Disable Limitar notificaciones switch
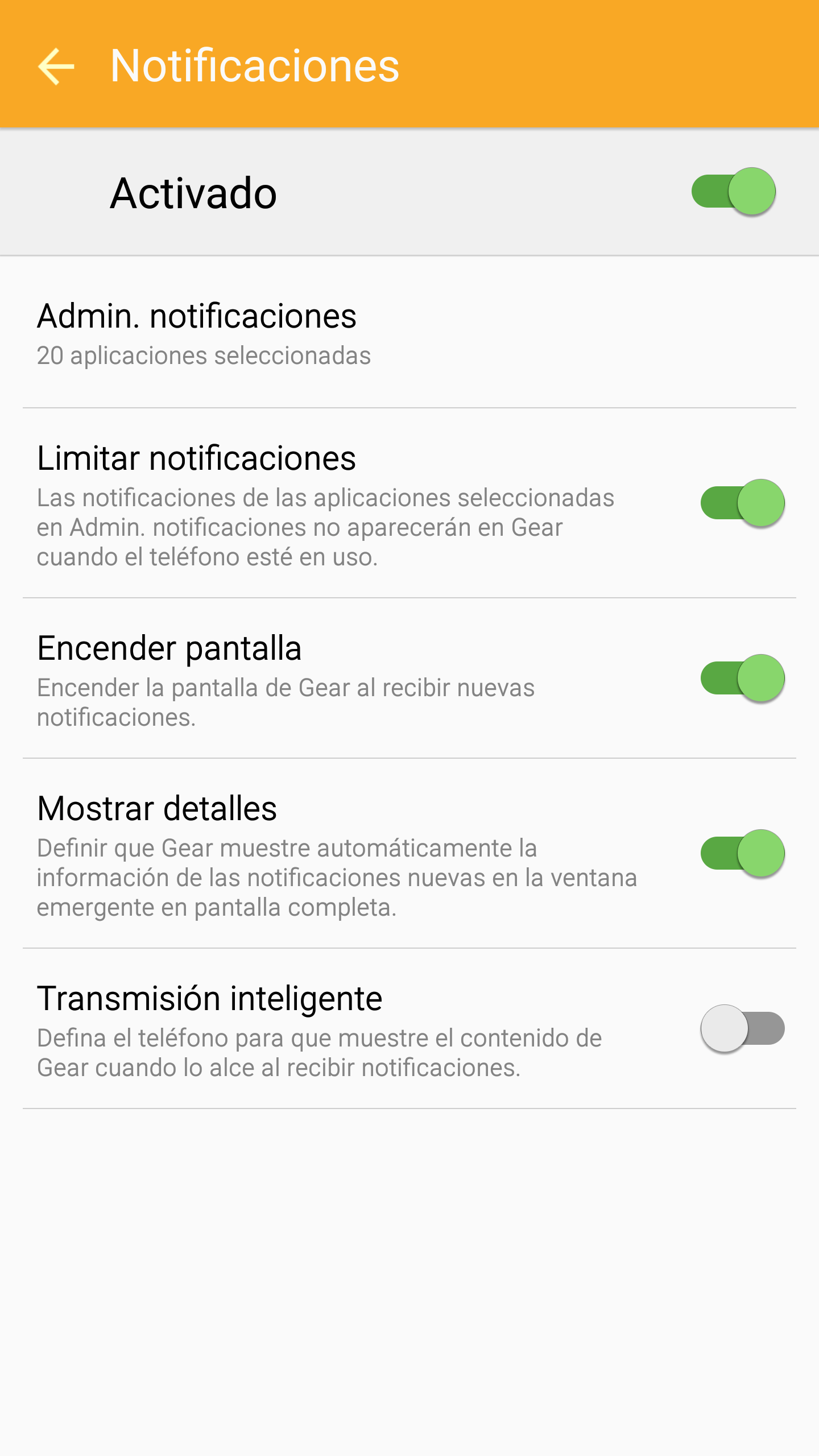Screen dimensions: 819x1456 click(742, 503)
